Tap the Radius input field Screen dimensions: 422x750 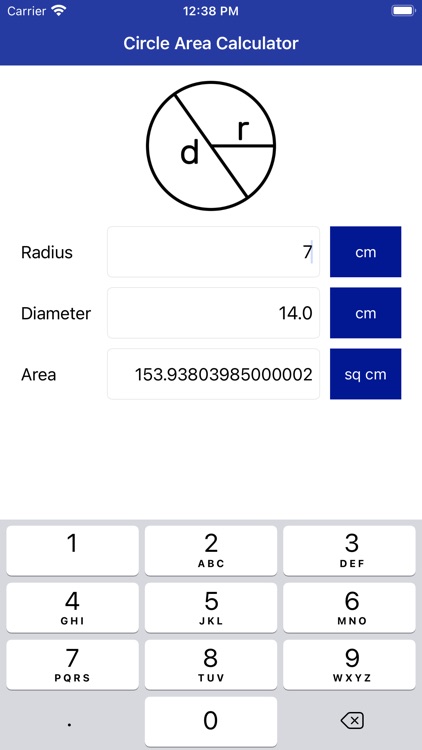pos(213,252)
